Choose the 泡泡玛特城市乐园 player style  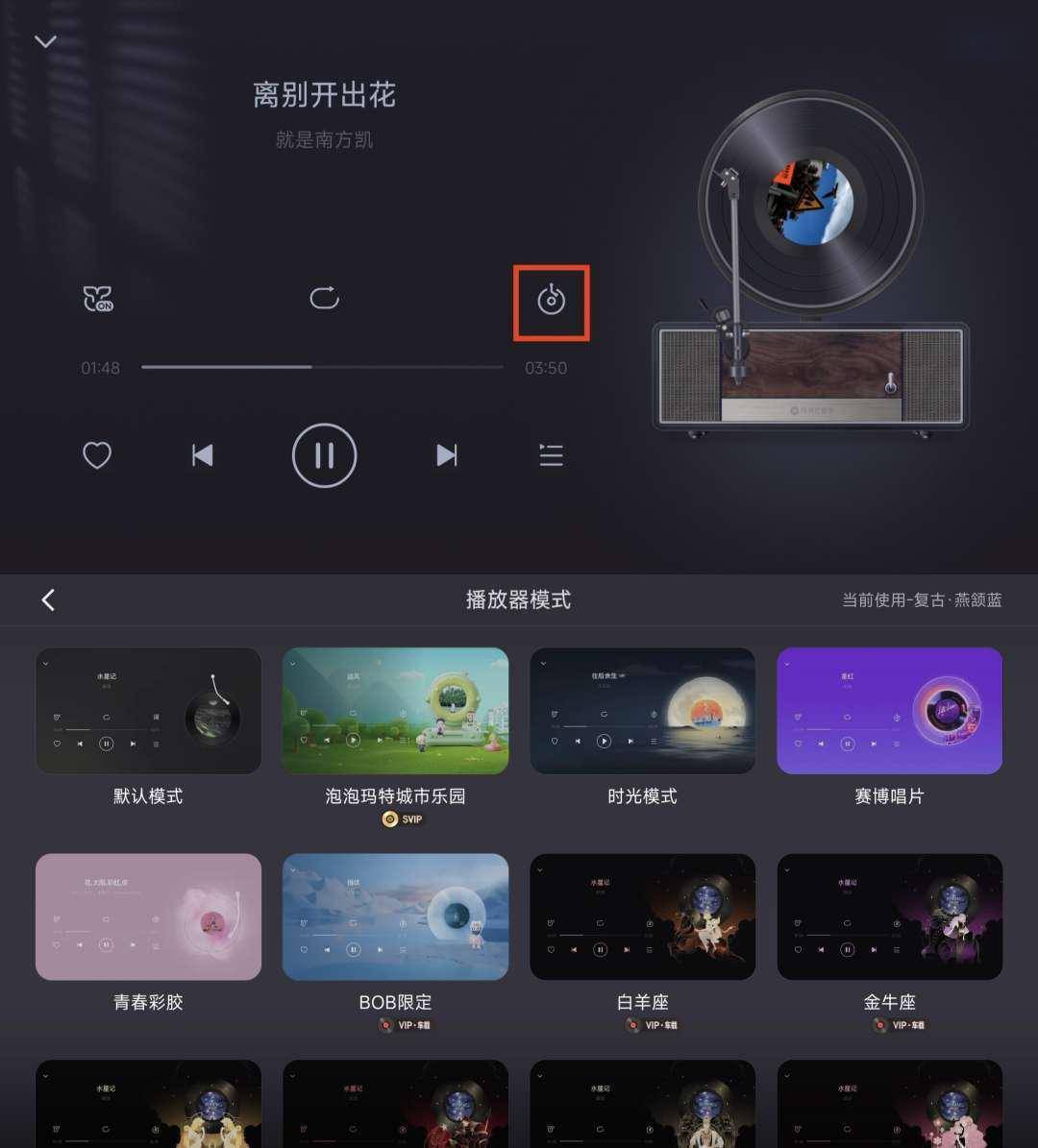[x=395, y=711]
